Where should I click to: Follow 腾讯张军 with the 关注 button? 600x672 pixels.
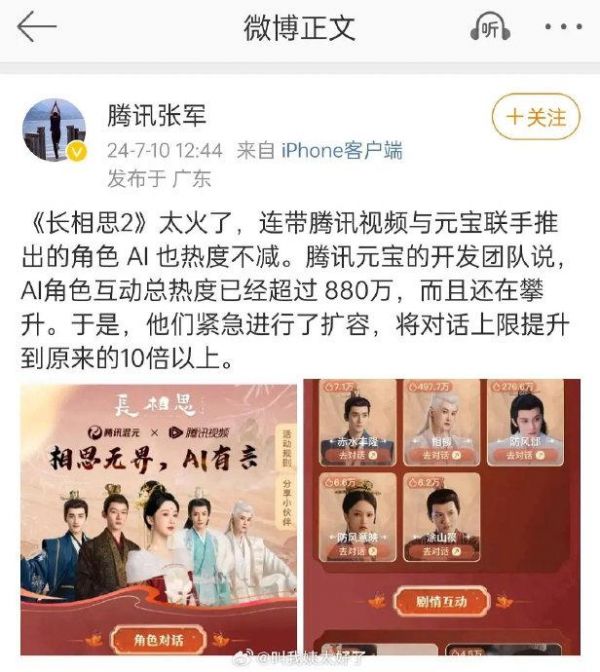pyautogui.click(x=535, y=118)
